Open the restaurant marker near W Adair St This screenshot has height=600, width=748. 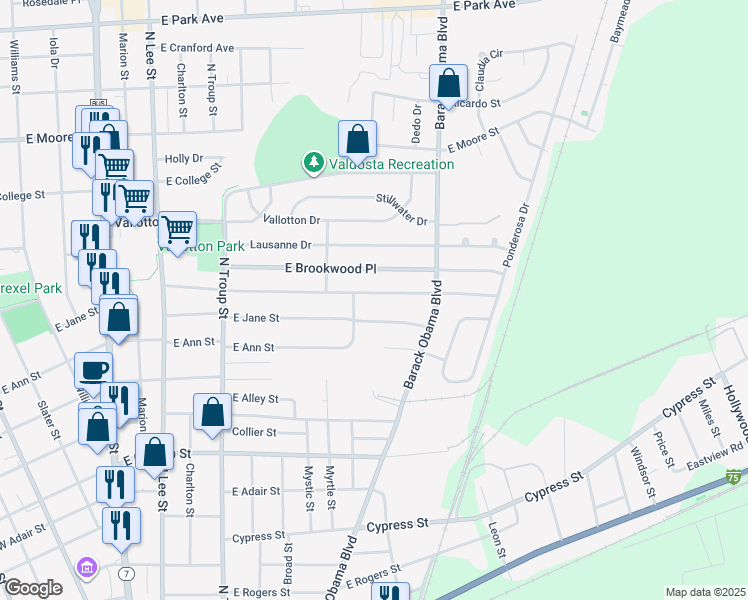121,524
